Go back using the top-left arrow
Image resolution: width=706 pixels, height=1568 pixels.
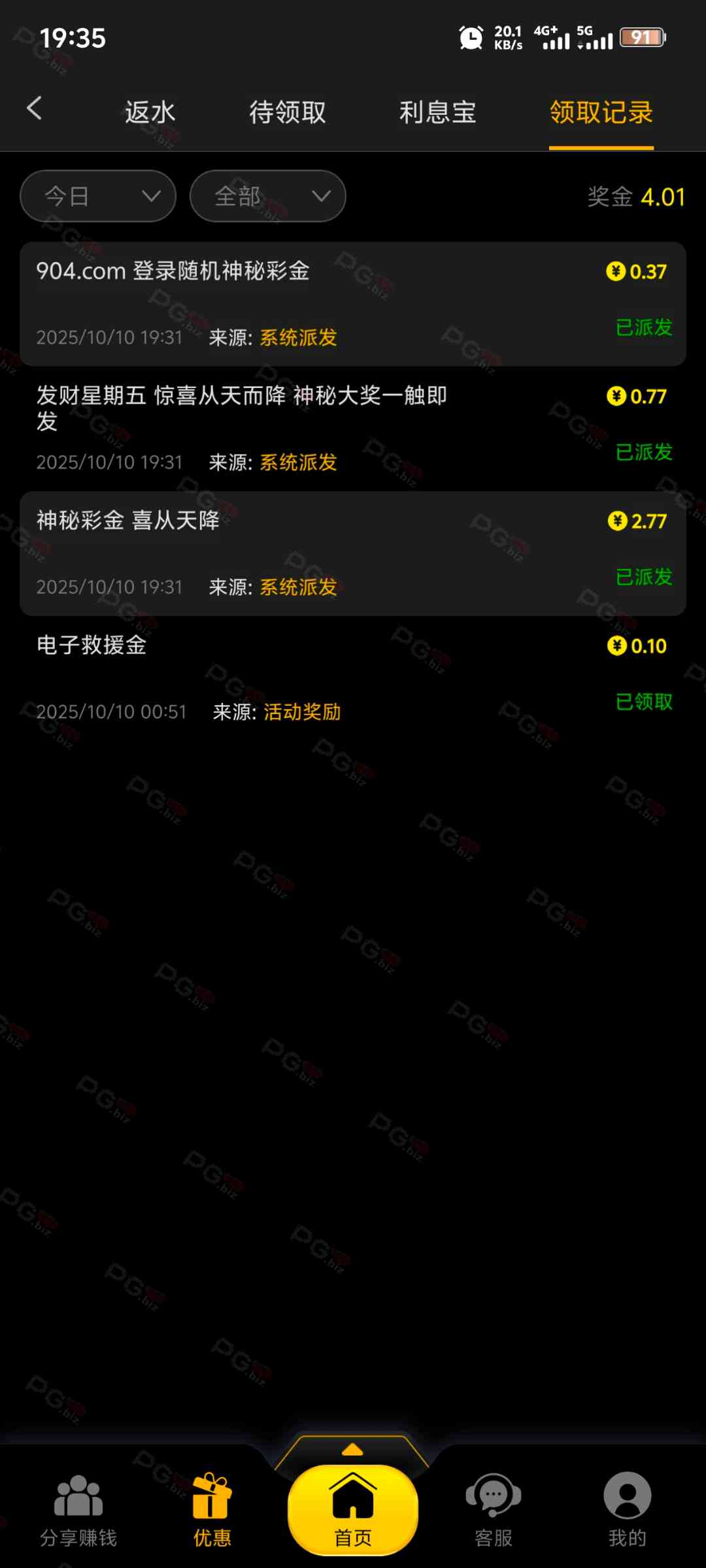tap(35, 108)
